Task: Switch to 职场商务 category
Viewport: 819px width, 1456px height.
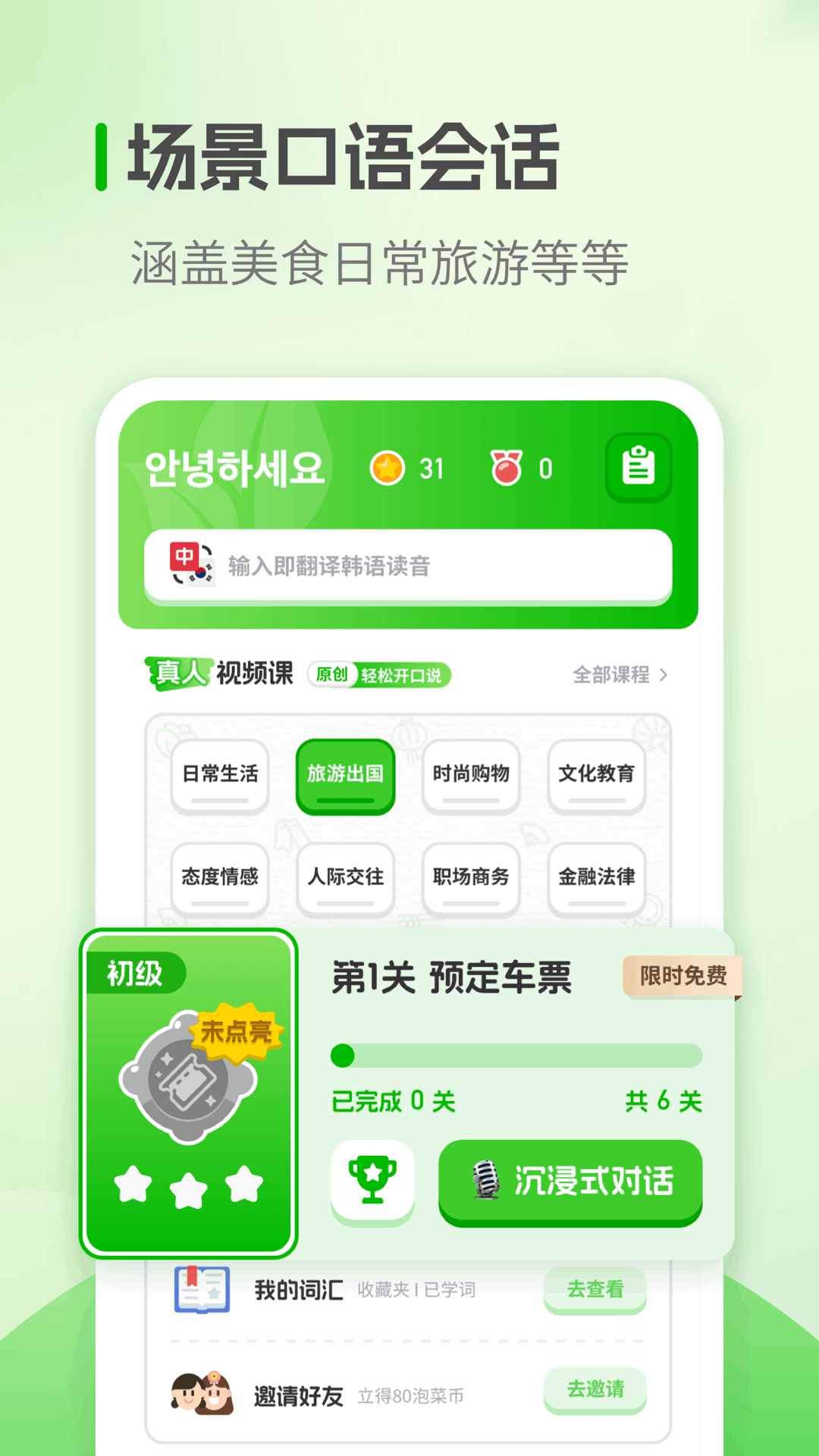Action: coord(470,878)
